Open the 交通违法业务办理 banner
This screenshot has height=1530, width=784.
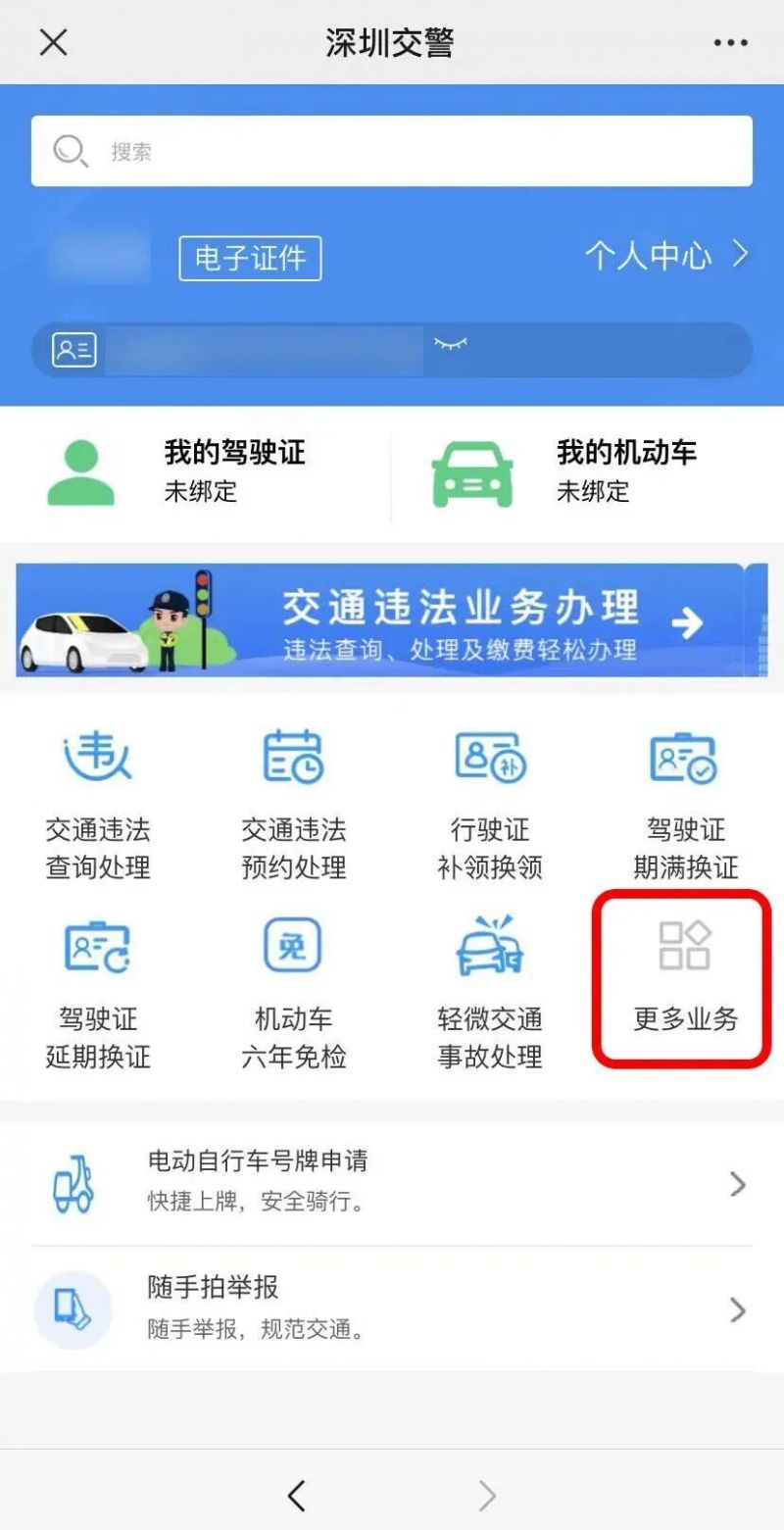(392, 619)
